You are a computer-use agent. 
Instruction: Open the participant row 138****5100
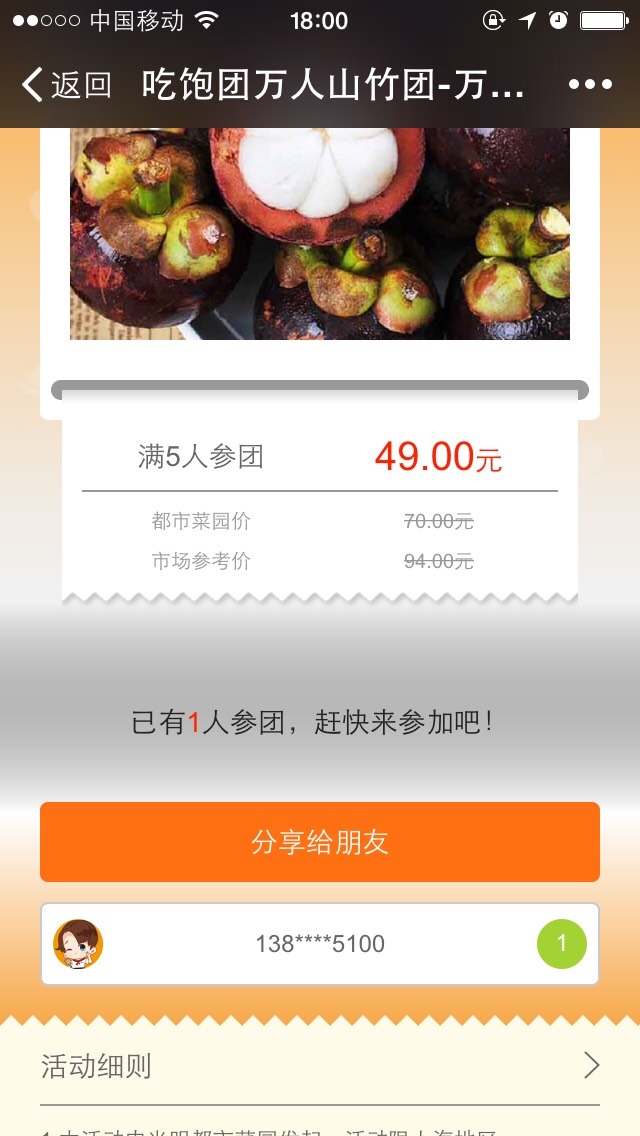[x=320, y=944]
